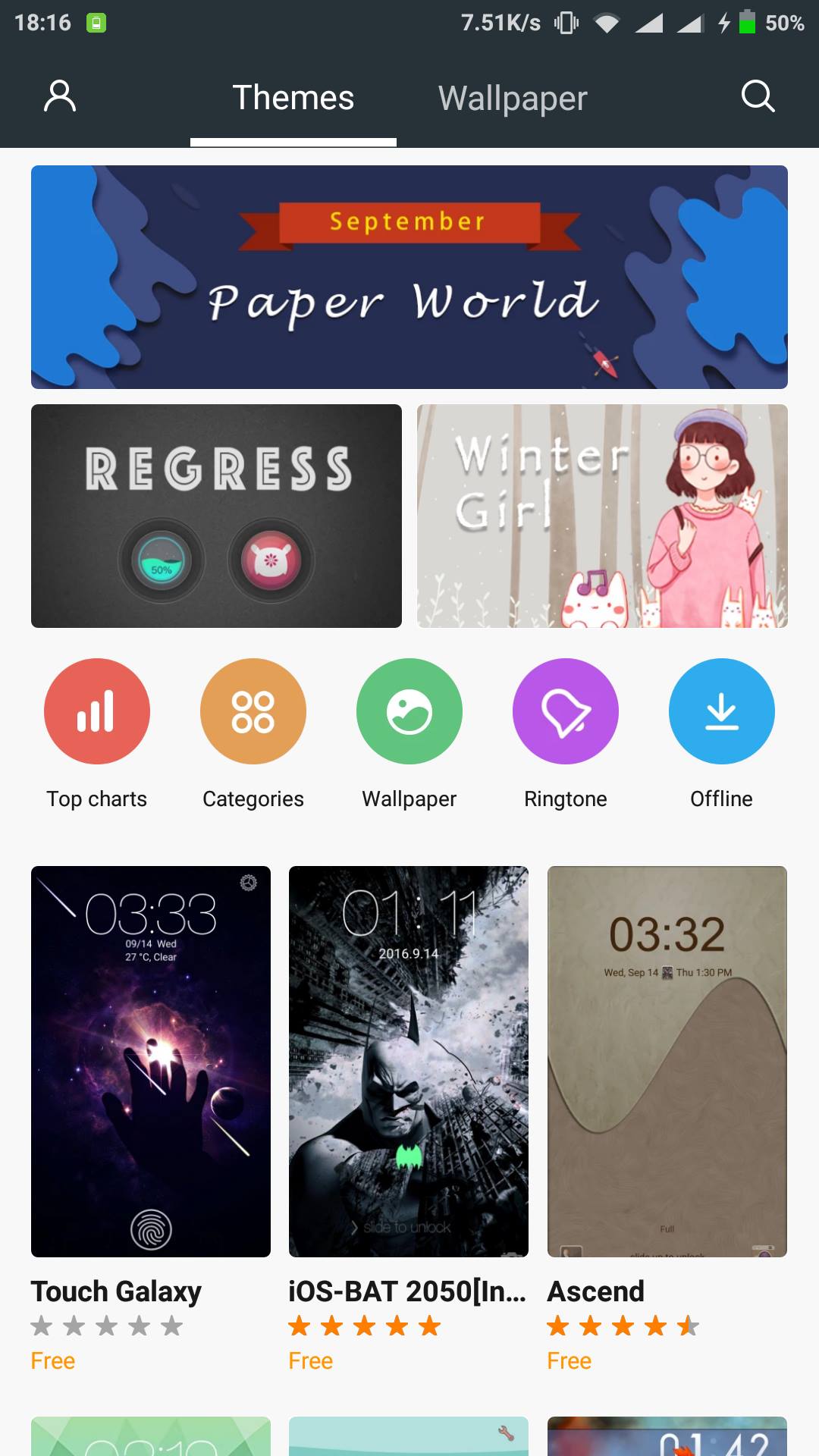Open the user profile icon
This screenshot has height=1456, width=819.
click(60, 96)
